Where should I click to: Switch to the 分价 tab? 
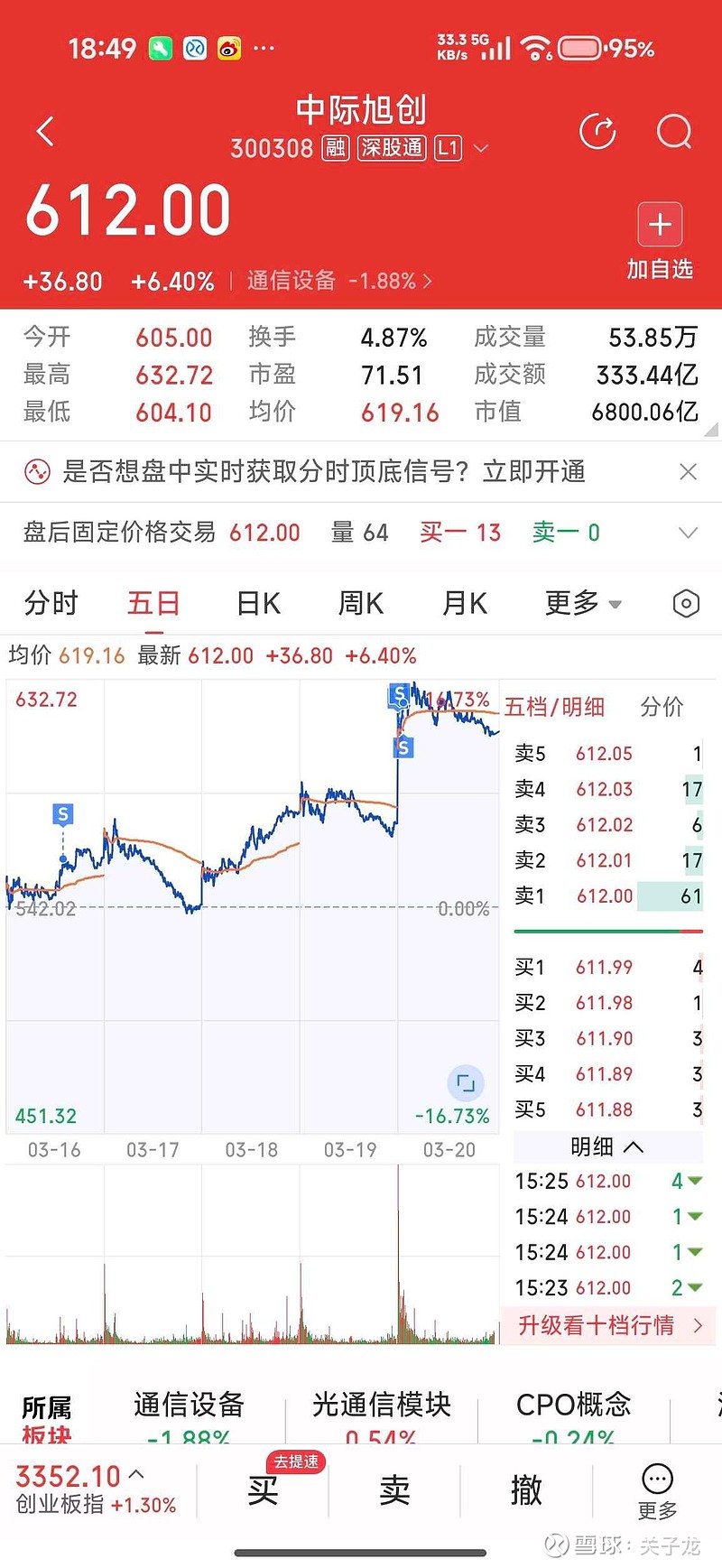[663, 707]
